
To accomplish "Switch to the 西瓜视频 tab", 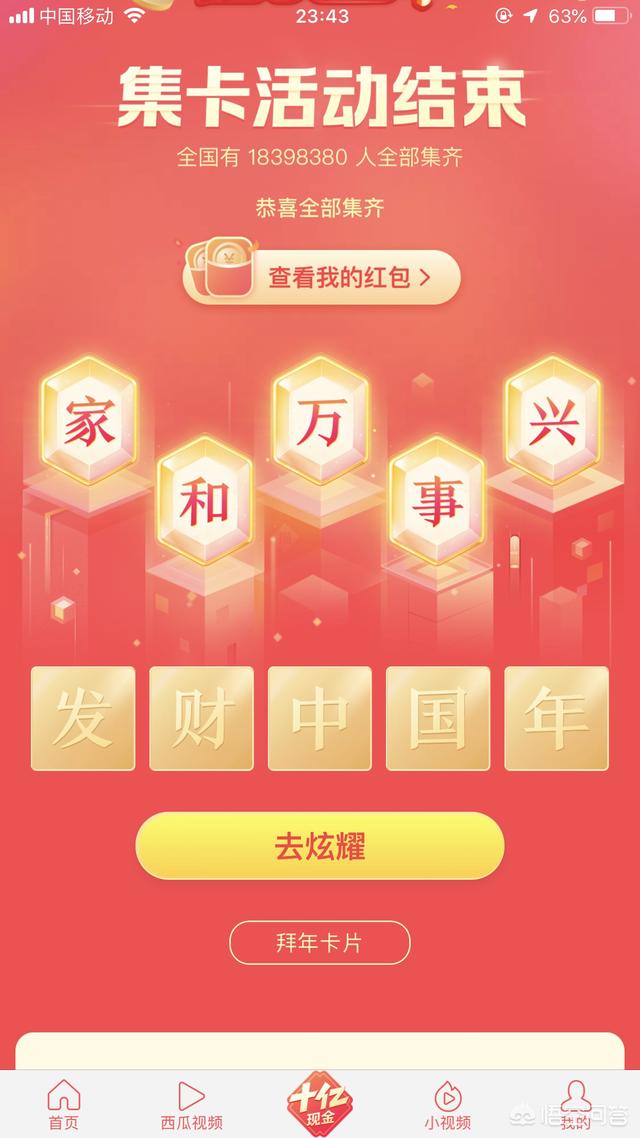I will coord(192,1105).
